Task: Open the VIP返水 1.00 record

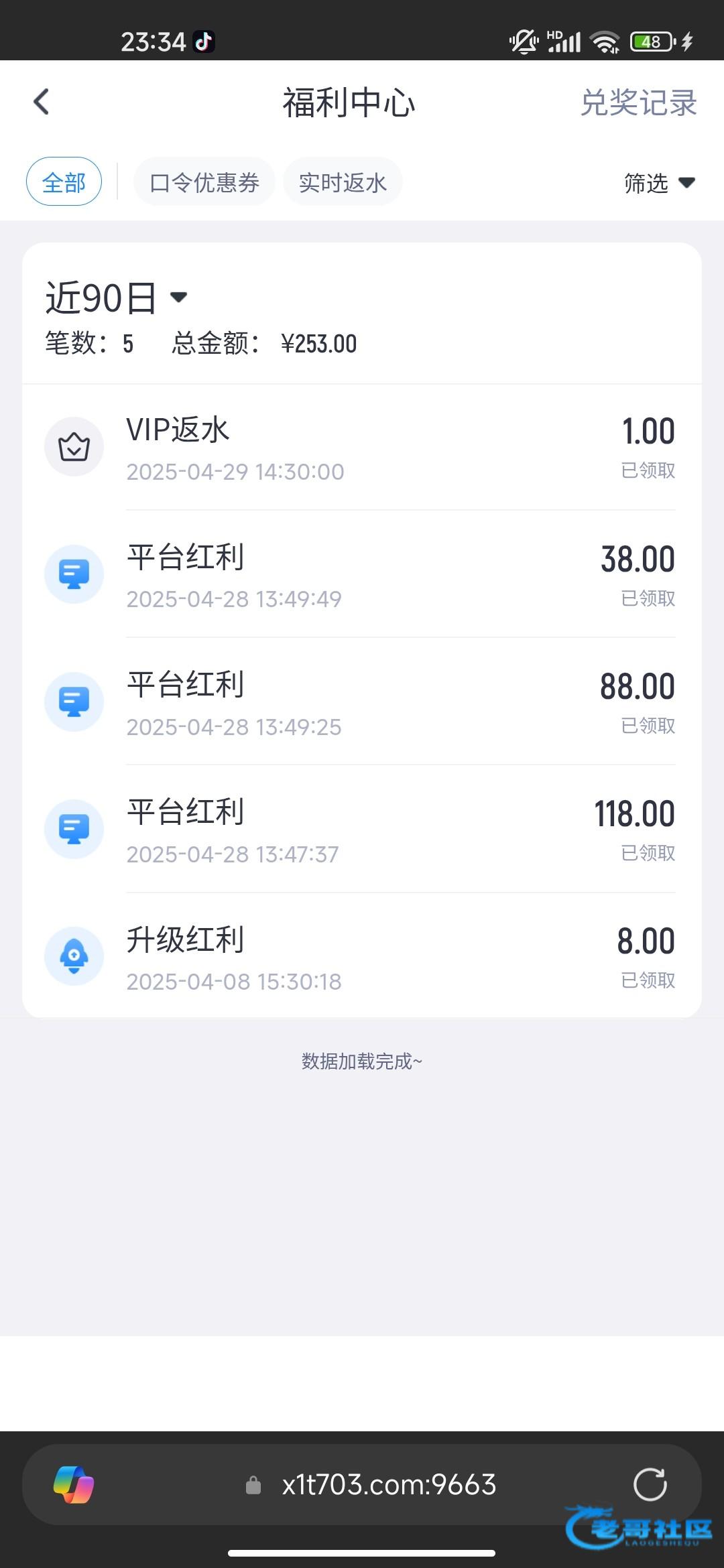Action: (362, 447)
